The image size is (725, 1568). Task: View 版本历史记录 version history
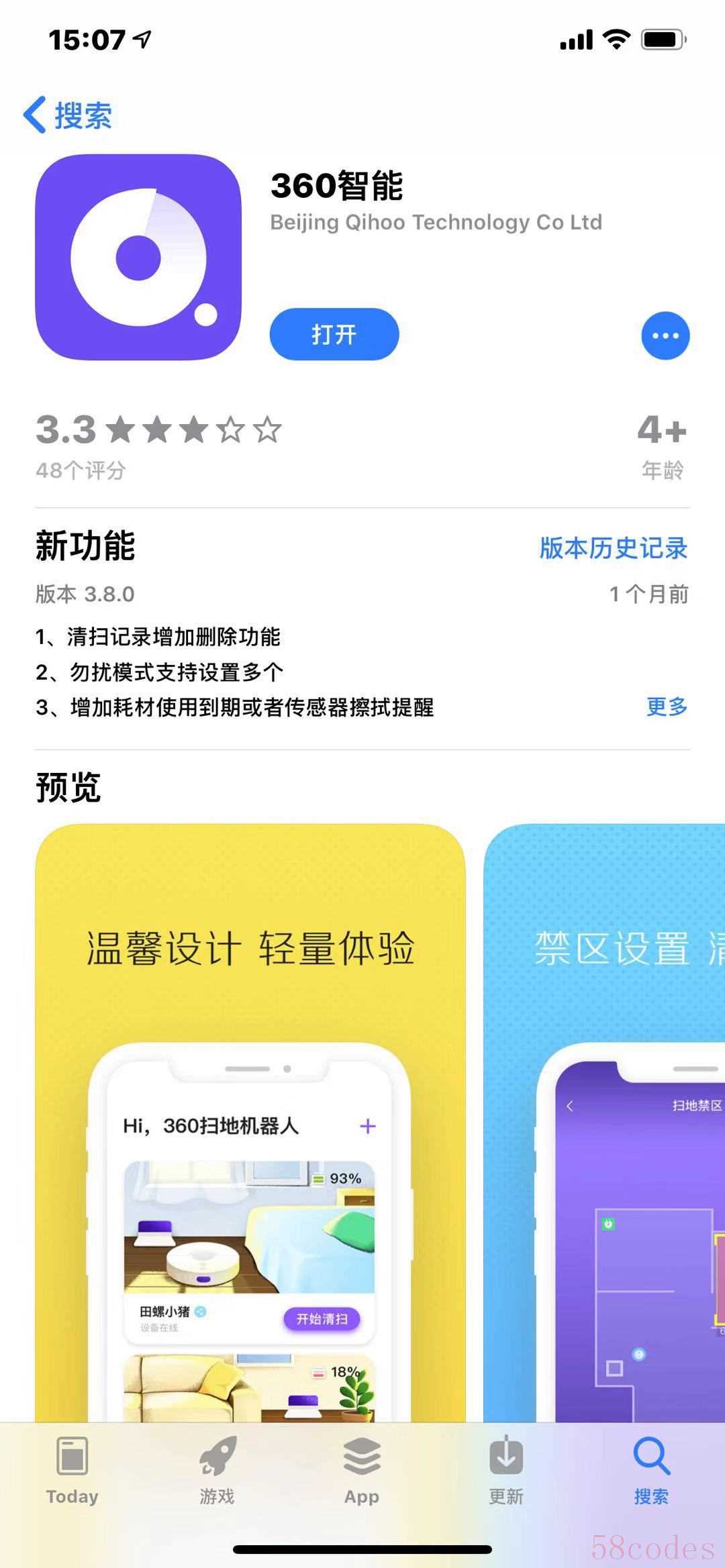pyautogui.click(x=613, y=548)
